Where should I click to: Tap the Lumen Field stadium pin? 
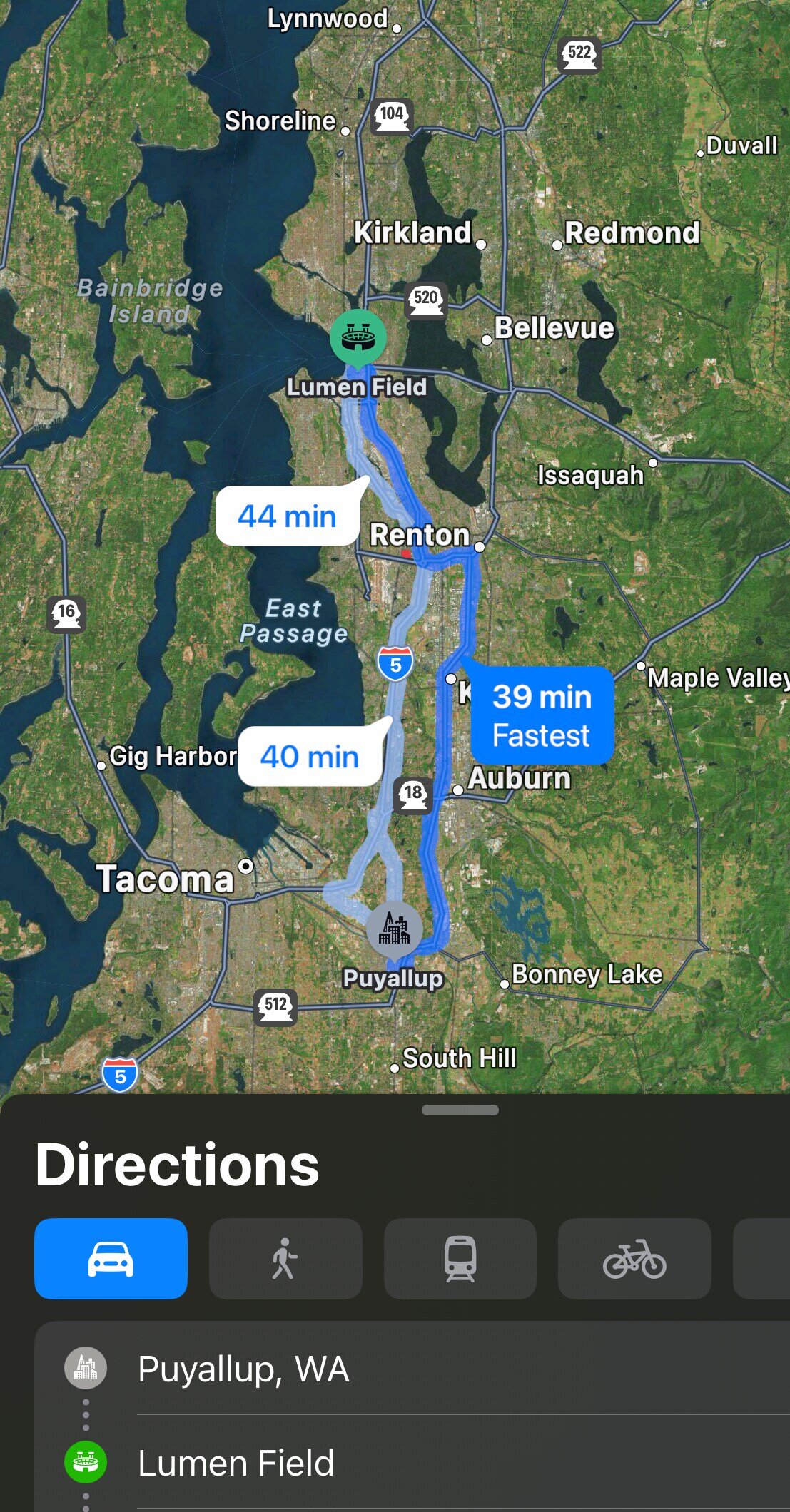click(358, 338)
